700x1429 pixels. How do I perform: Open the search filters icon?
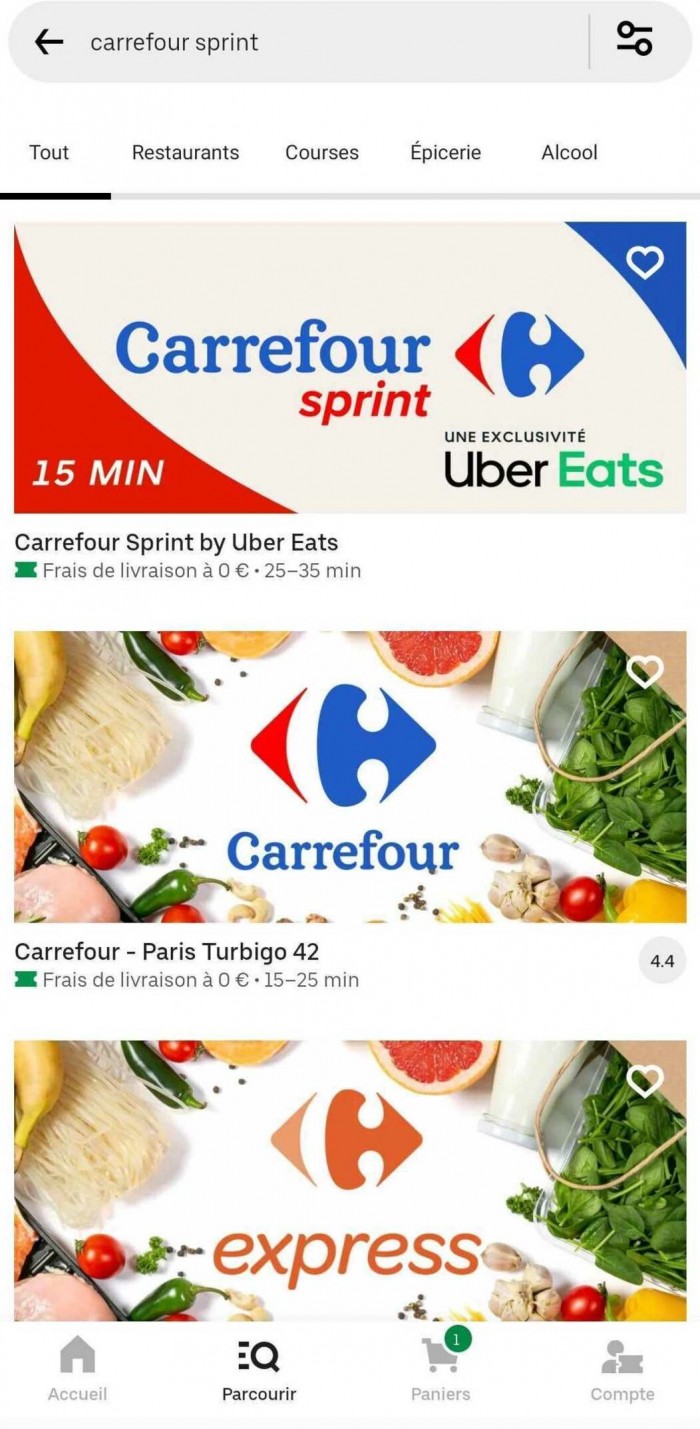(x=634, y=41)
